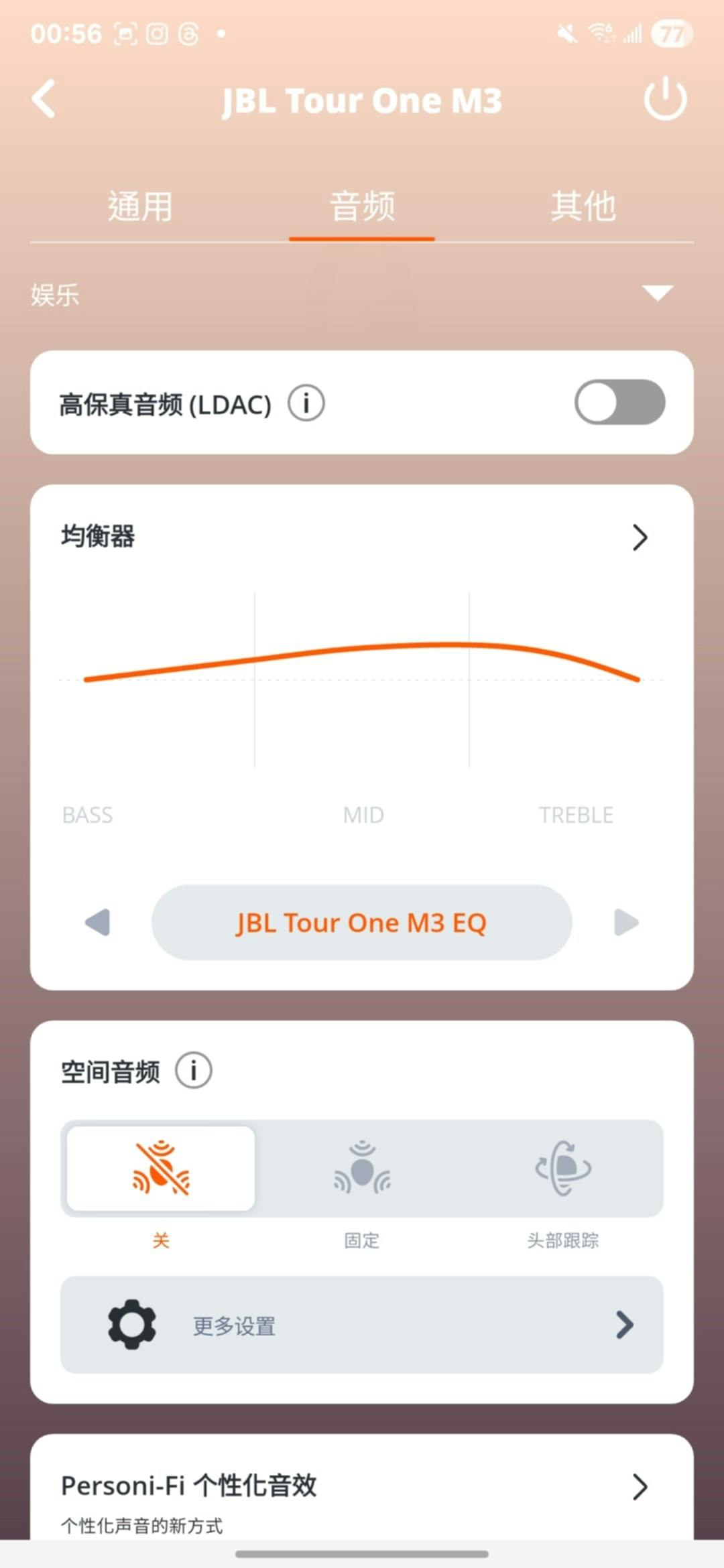The height and width of the screenshot is (1568, 724).
Task: Set spatial audio to 头部跟踪
Action: pyautogui.click(x=563, y=1168)
